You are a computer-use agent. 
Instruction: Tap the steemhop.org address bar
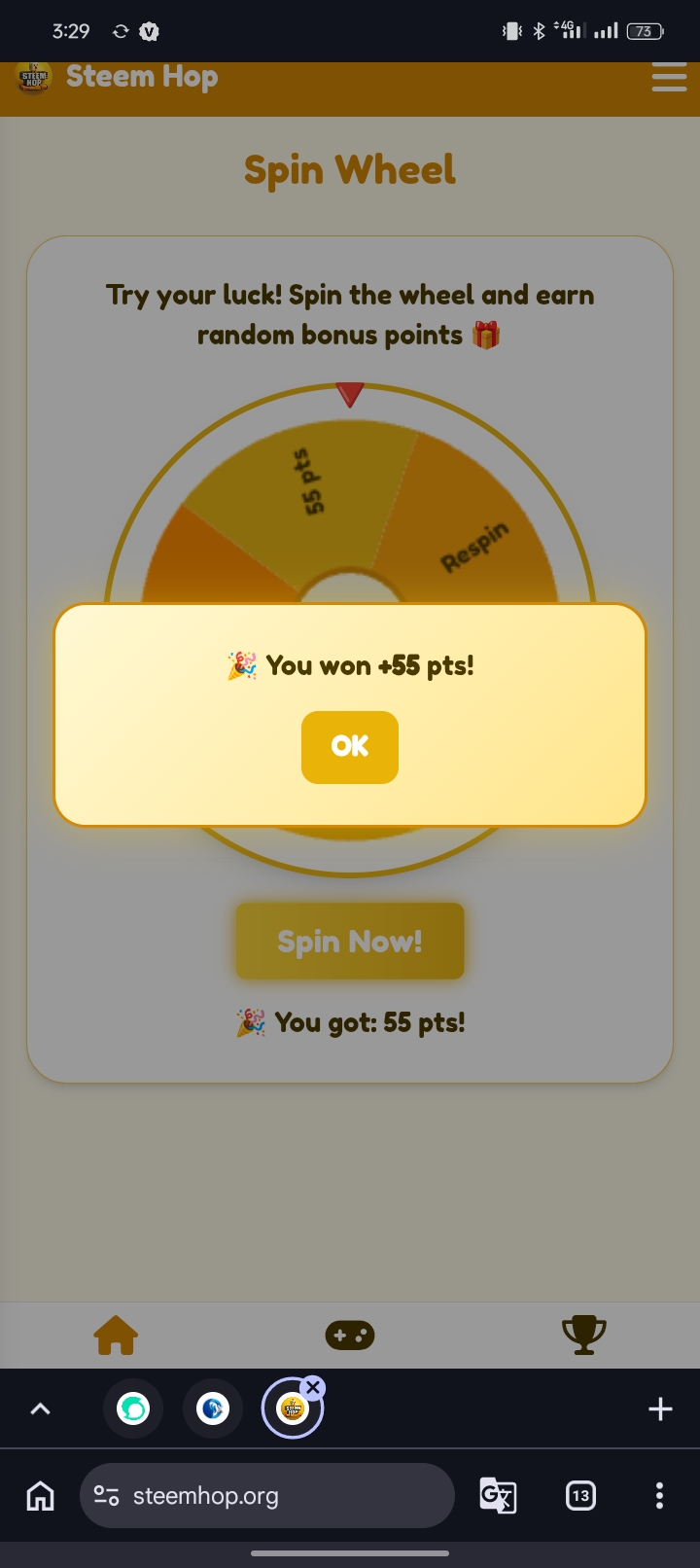(x=267, y=1495)
